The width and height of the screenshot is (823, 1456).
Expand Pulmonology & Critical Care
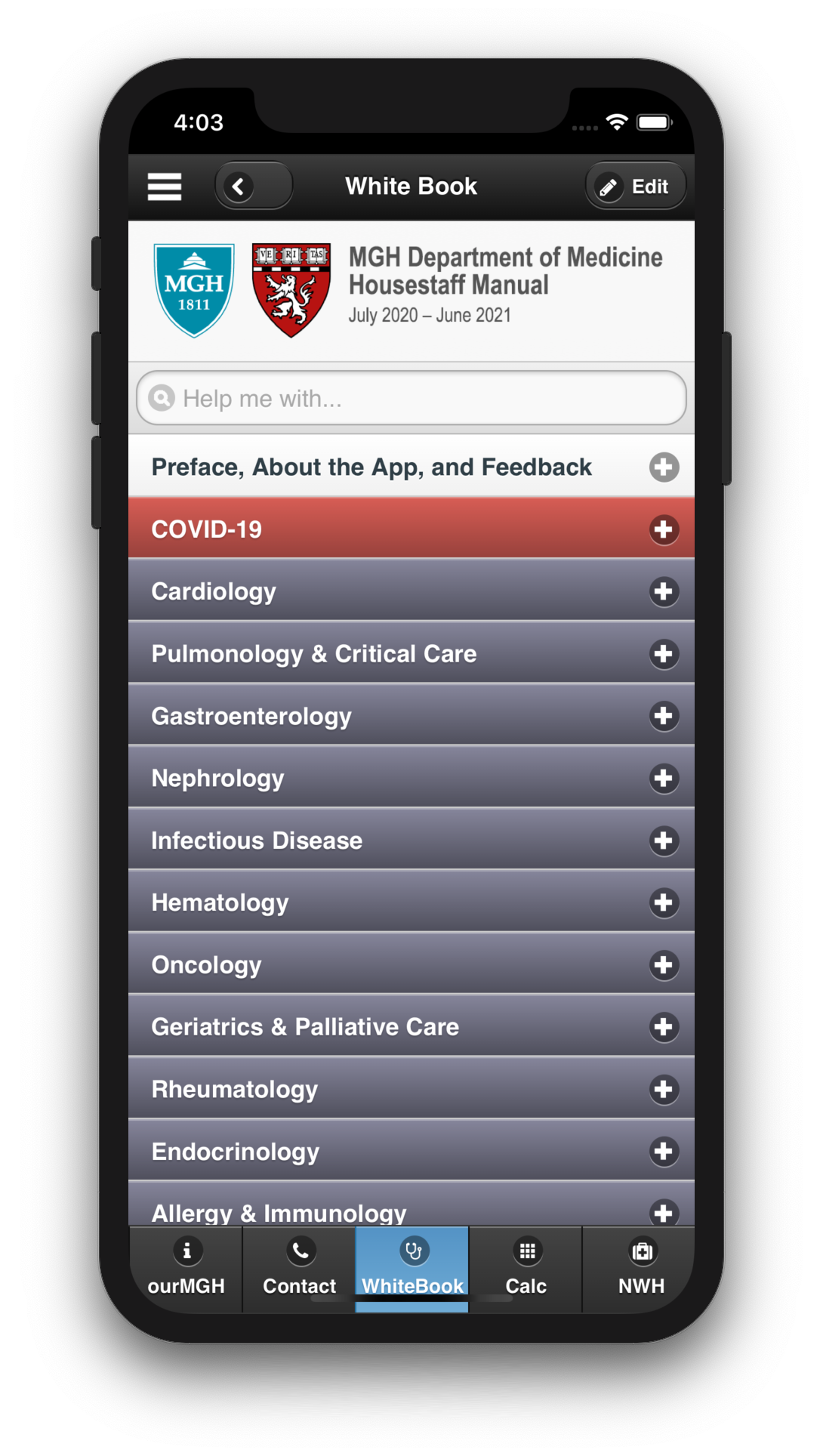[x=411, y=653]
